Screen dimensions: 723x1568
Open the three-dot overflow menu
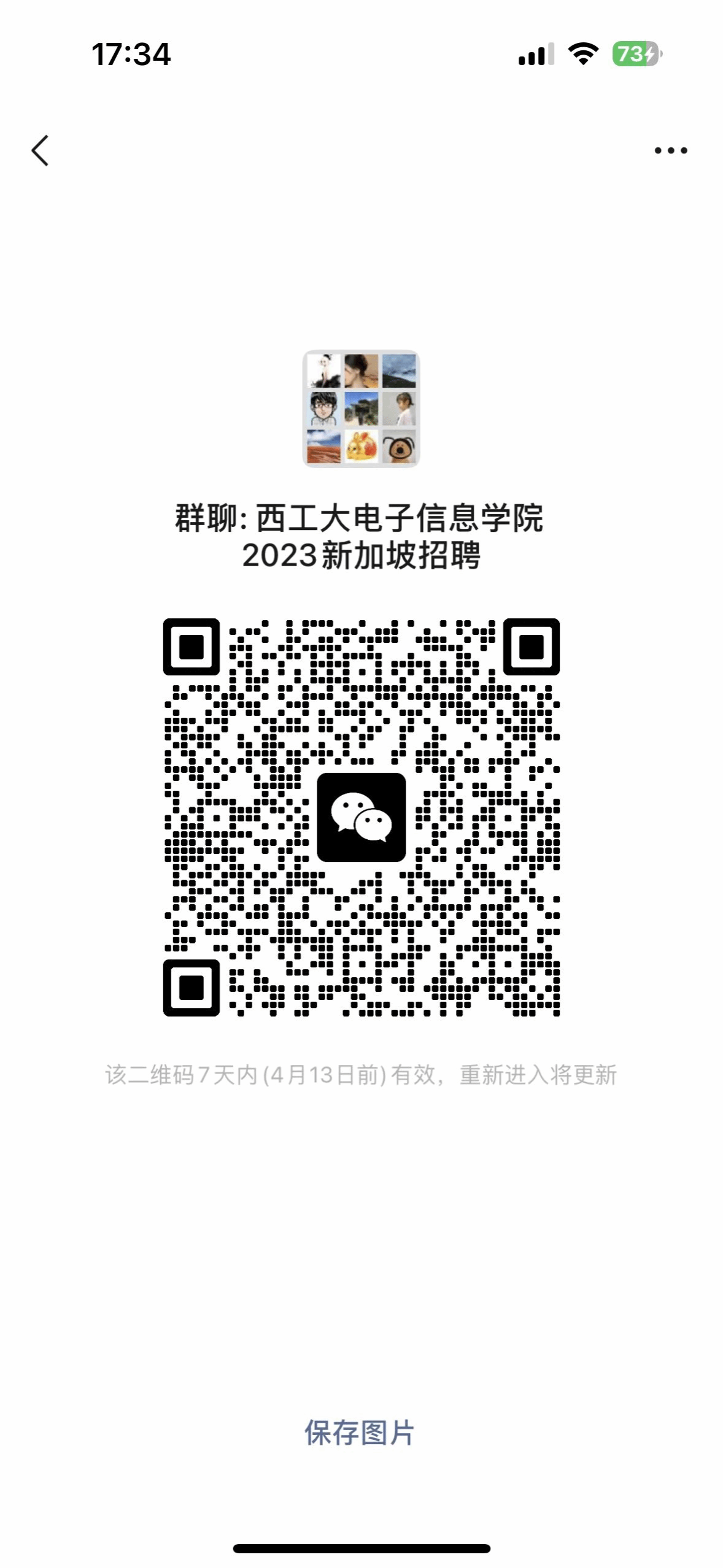(x=670, y=150)
